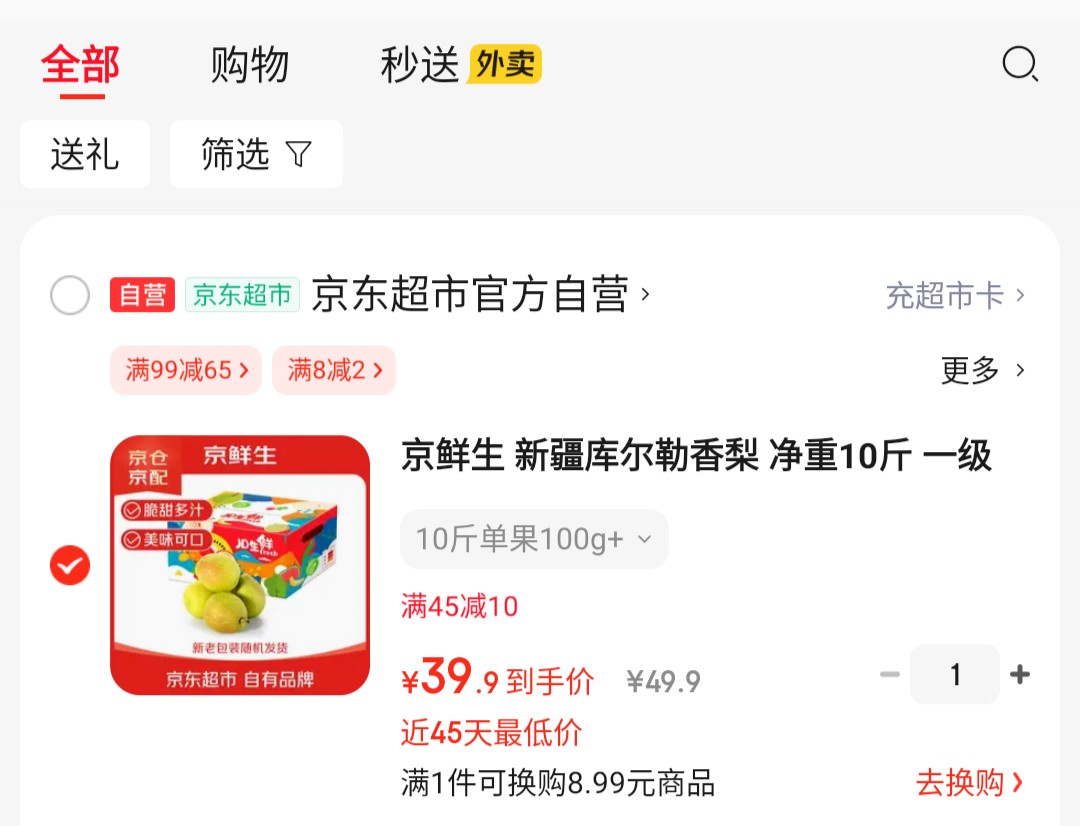The width and height of the screenshot is (1080, 826).
Task: Decrease the pear quantity
Action: tap(890, 674)
